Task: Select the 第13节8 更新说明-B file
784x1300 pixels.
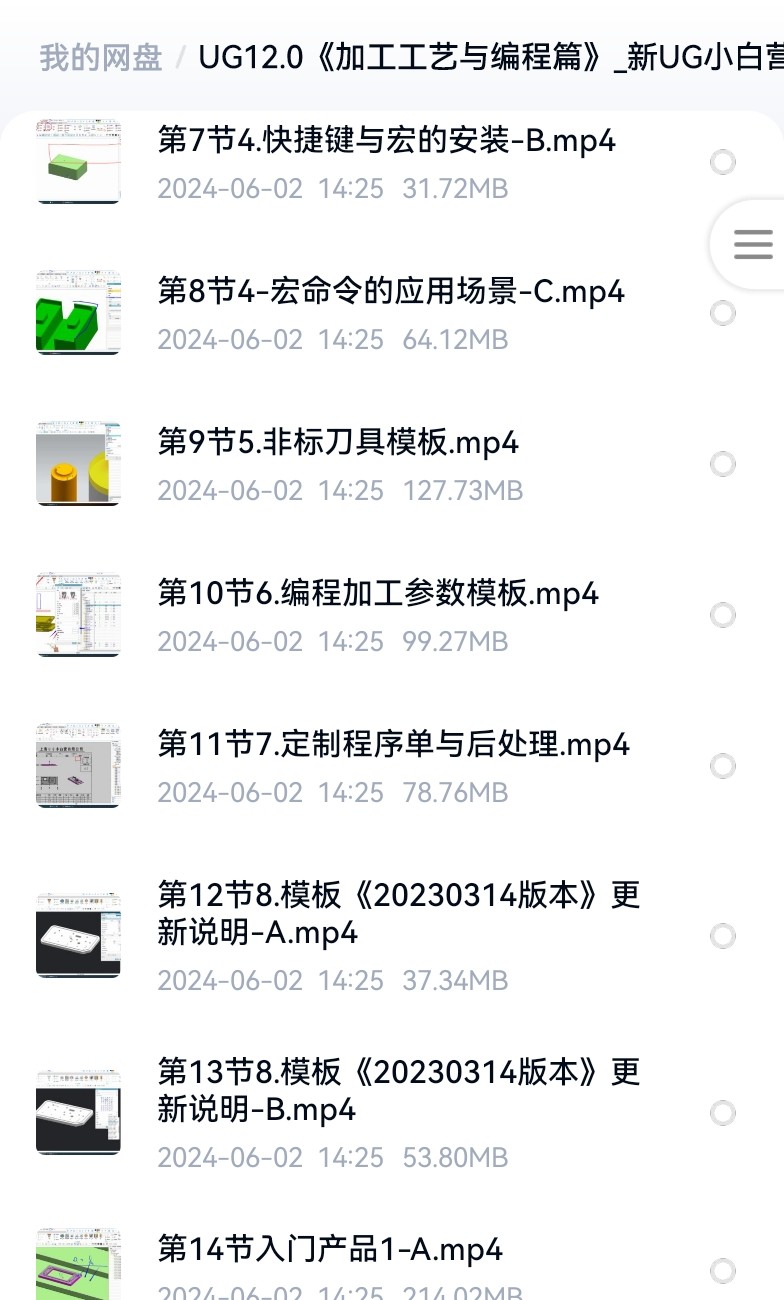Action: pos(722,1113)
